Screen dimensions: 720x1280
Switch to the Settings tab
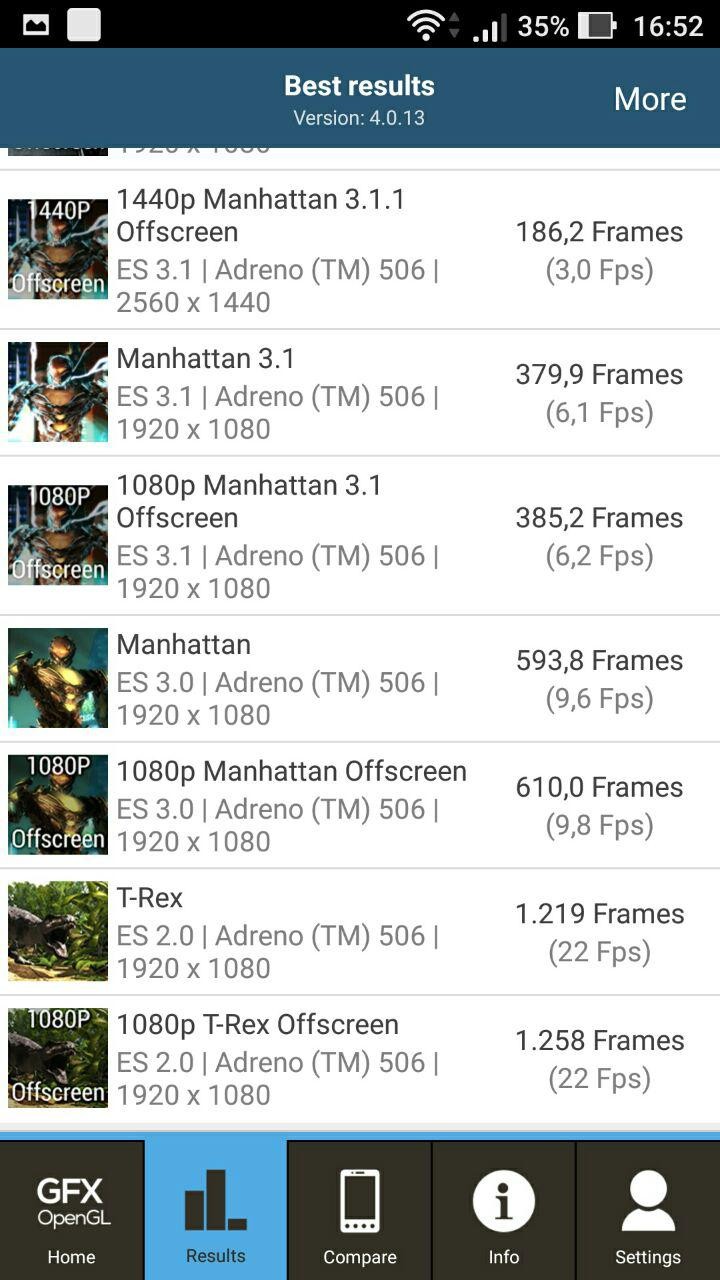click(x=648, y=1212)
